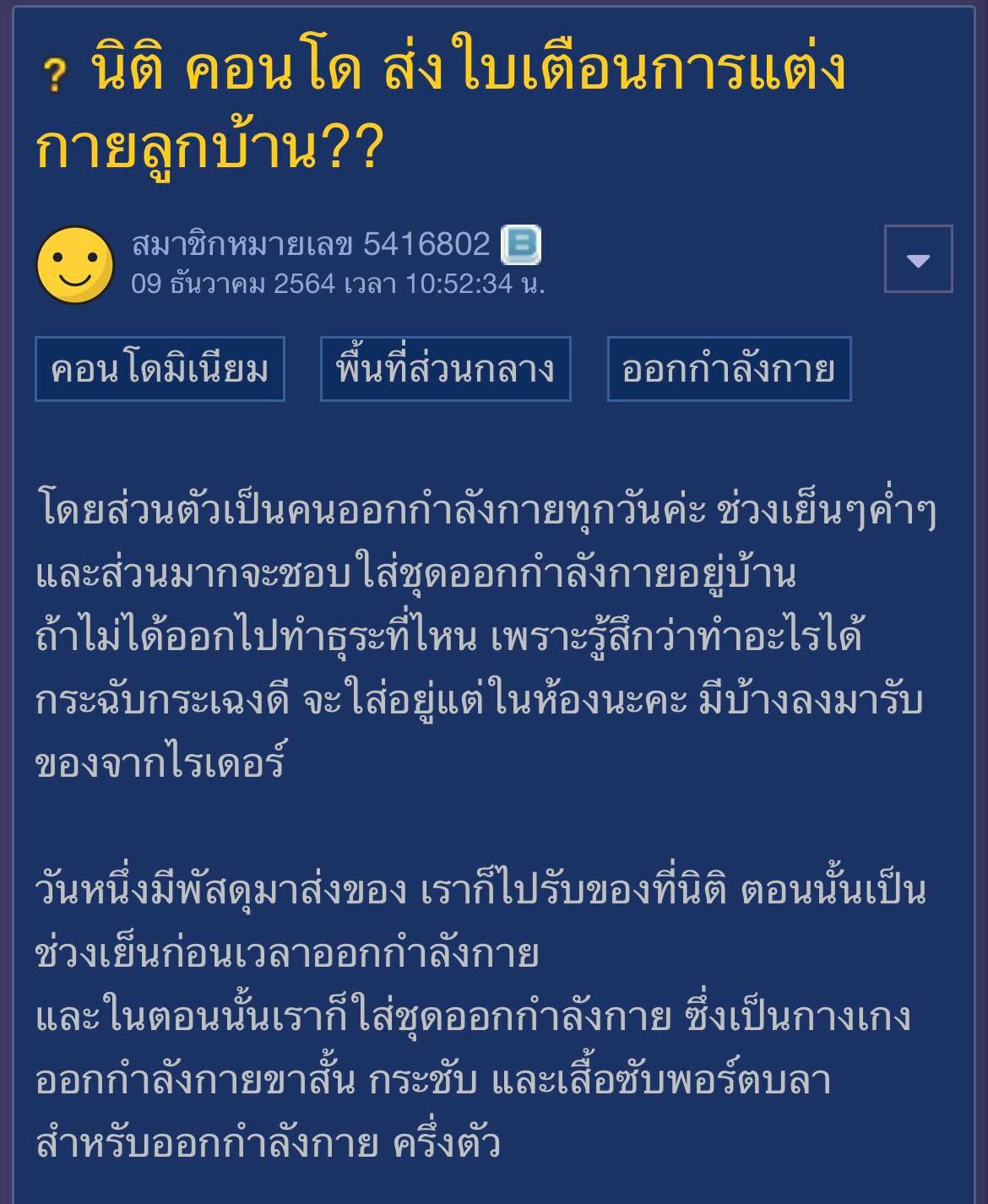Select the พื้นที่ส่วนกลาง tag
988x1204 pixels.
(445, 369)
